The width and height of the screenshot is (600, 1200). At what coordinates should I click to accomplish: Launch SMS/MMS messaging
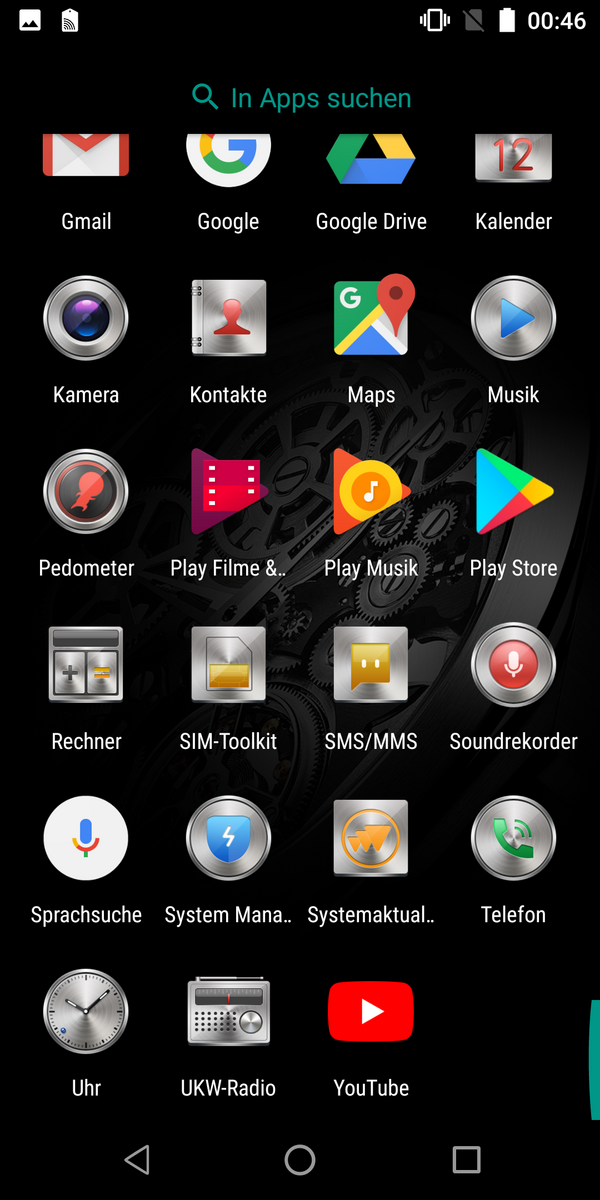point(371,665)
